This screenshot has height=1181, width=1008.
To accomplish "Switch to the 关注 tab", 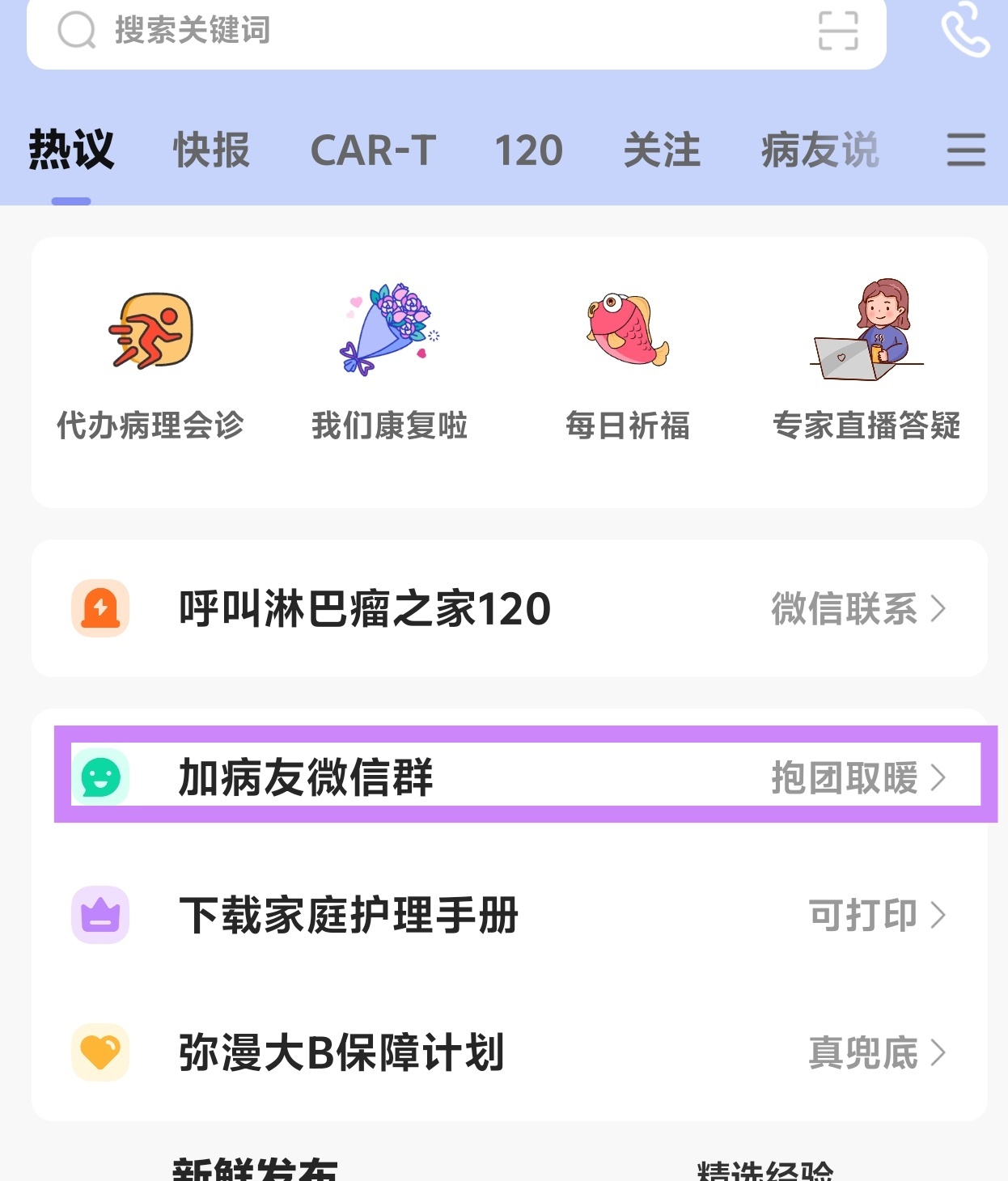I will [662, 150].
